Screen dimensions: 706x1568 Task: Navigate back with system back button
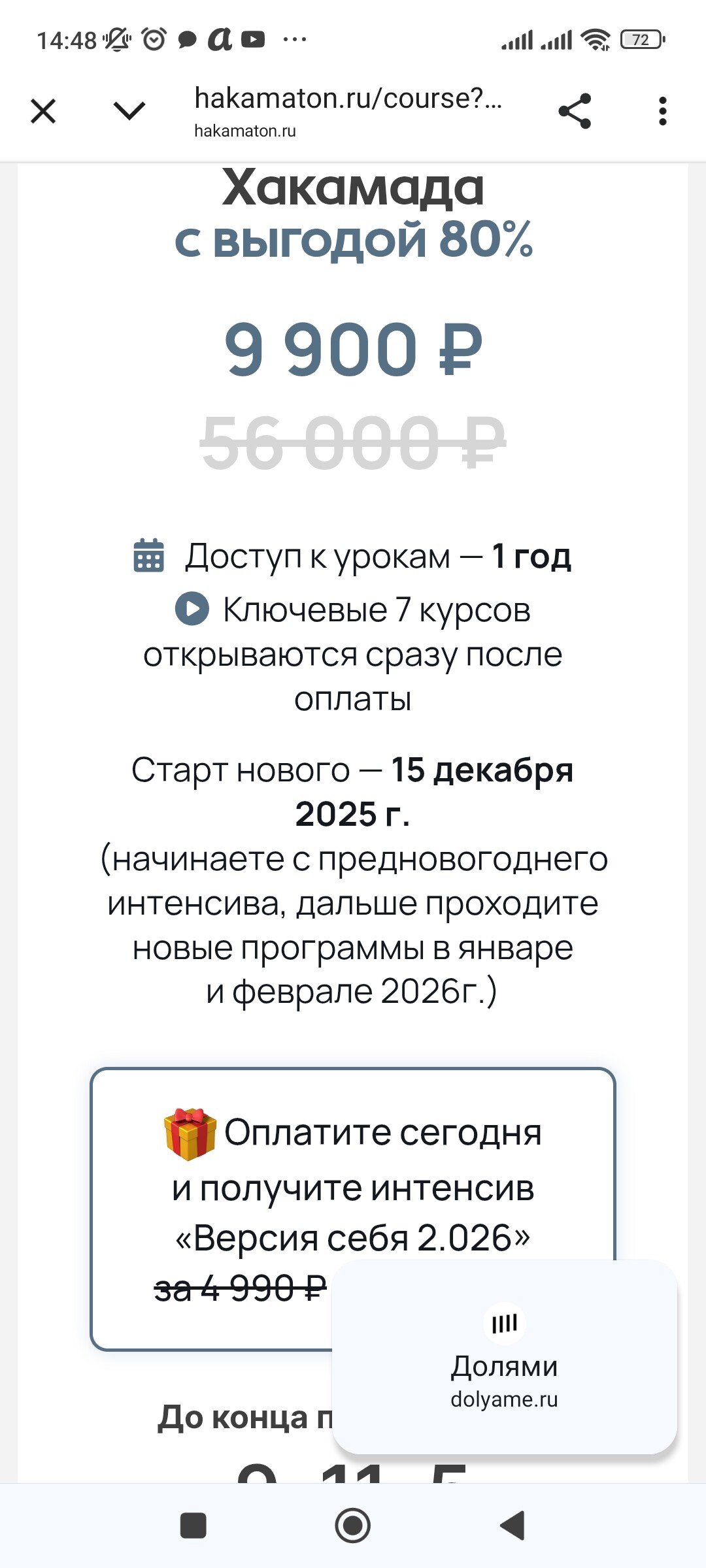513,1526
